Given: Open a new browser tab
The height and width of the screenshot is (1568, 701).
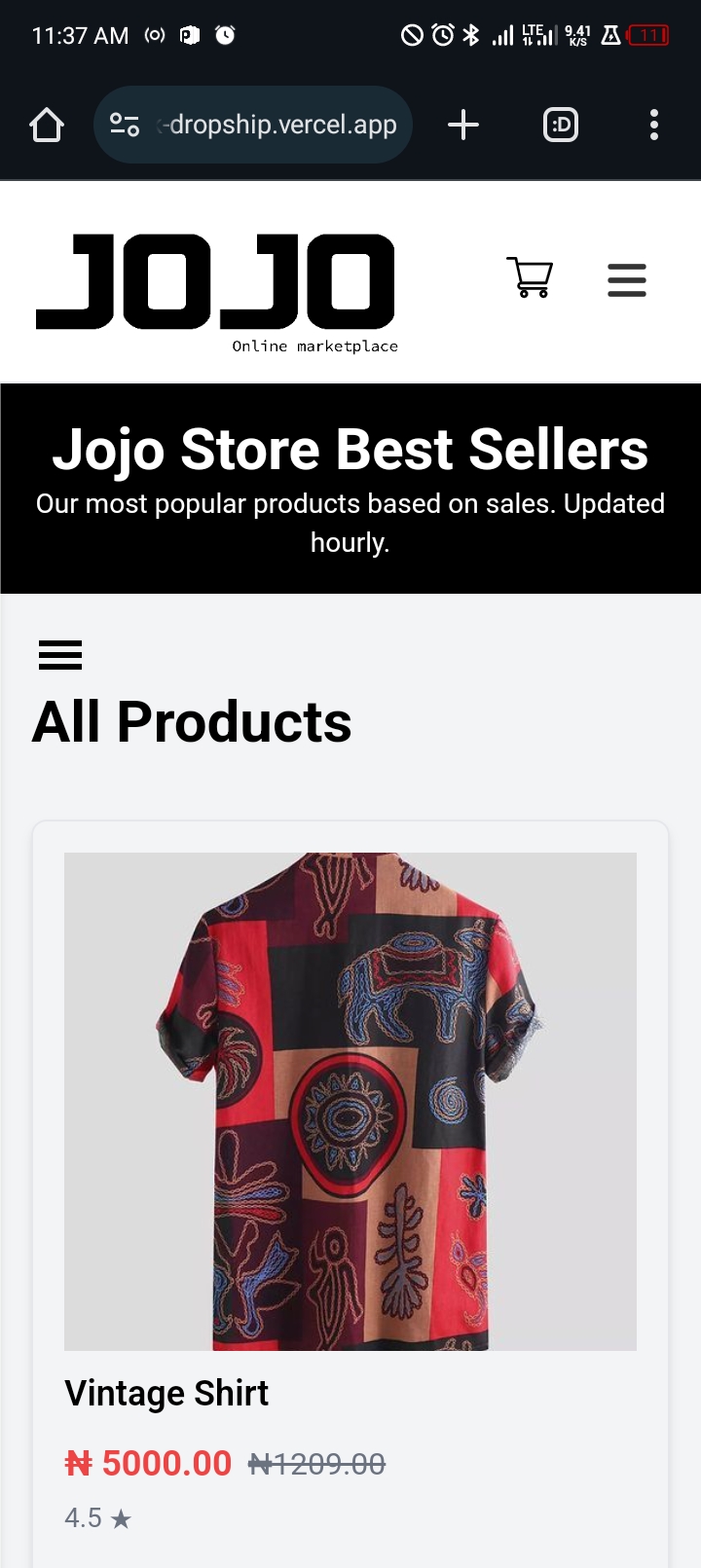Looking at the screenshot, I should [x=463, y=125].
